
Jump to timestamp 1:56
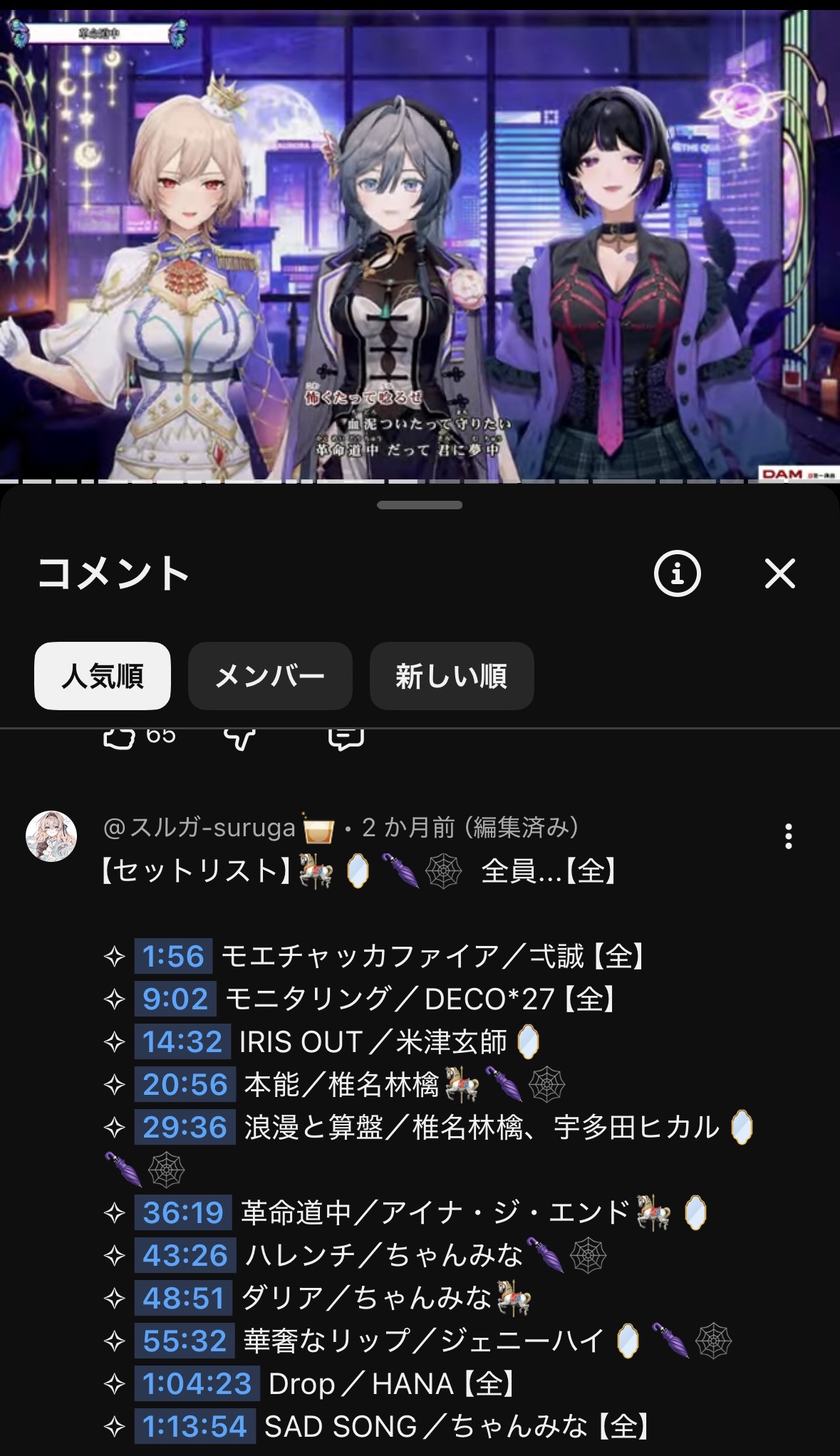click(173, 956)
